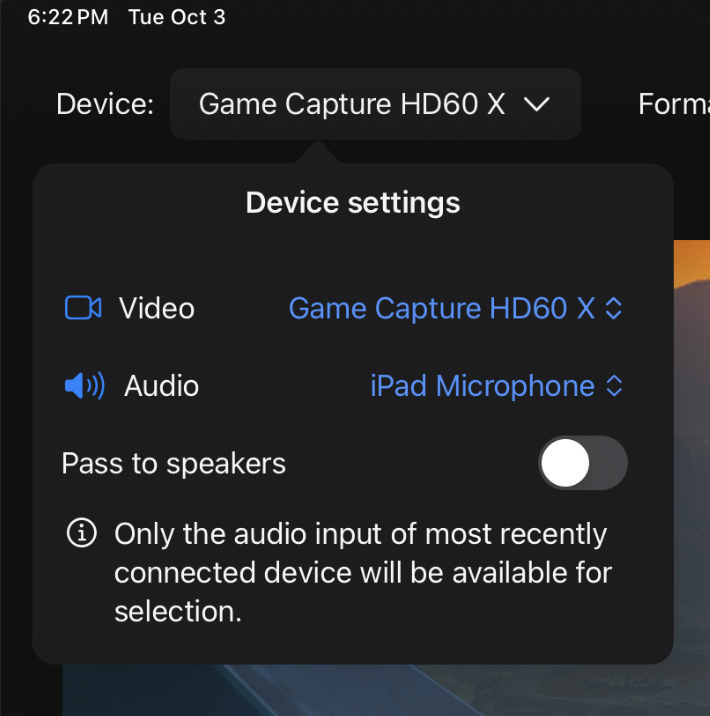Change the Video source picker
Screen dimensions: 710x716
coord(455,308)
